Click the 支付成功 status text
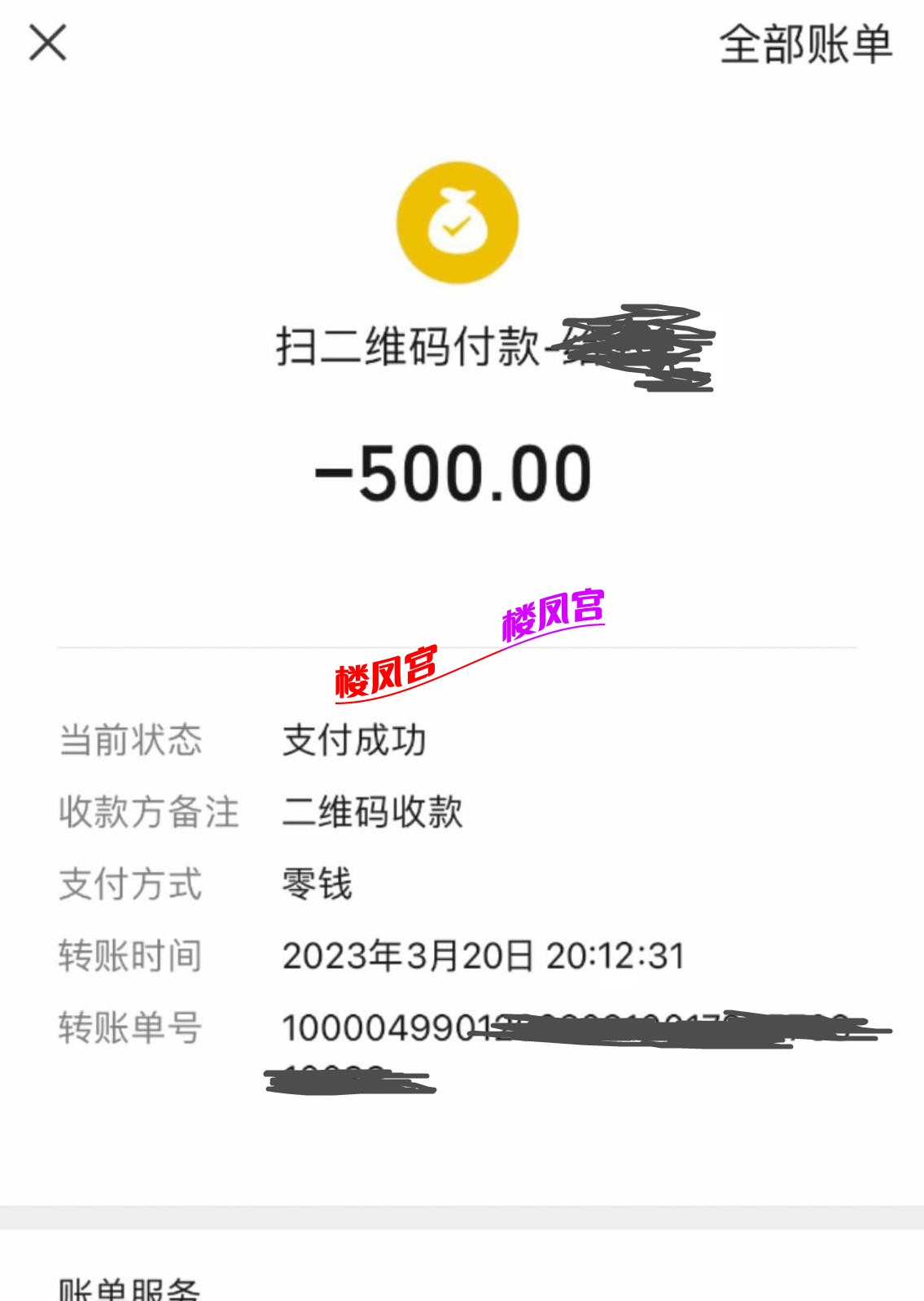The height and width of the screenshot is (1301, 924). pyautogui.click(x=356, y=738)
